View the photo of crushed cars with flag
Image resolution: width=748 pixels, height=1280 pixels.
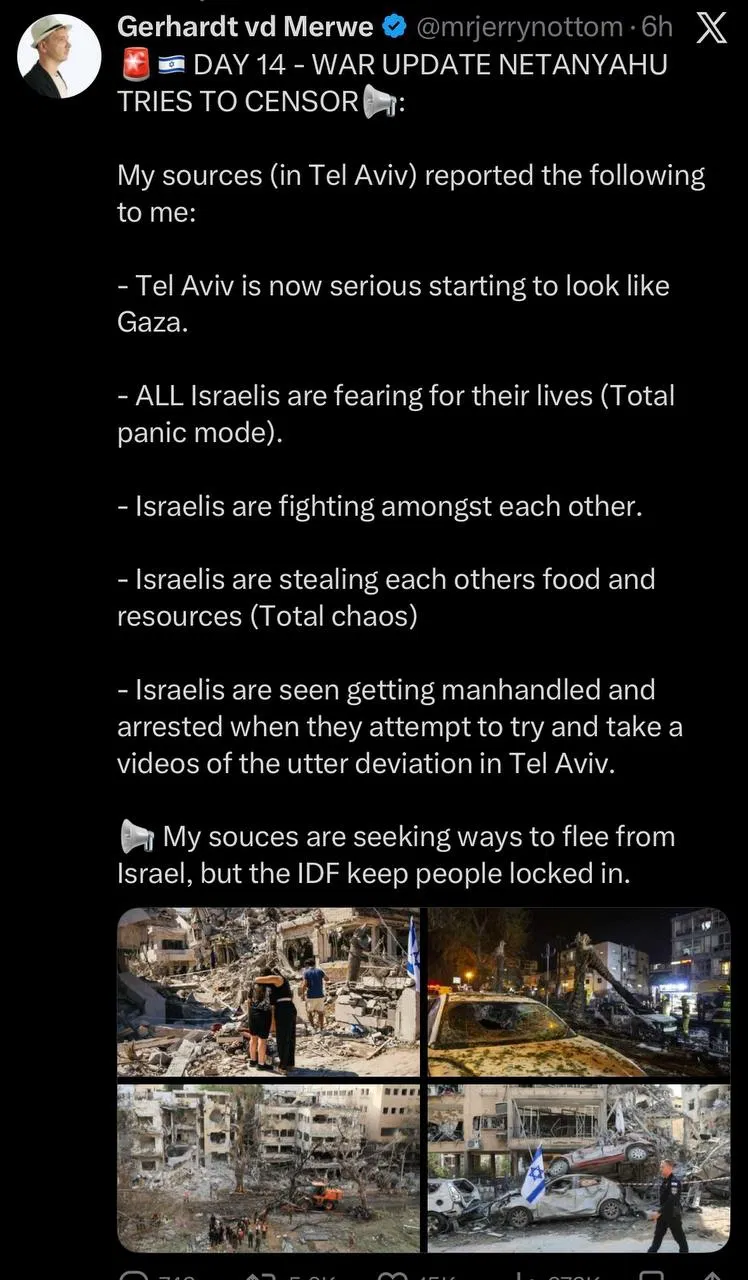(x=579, y=1167)
